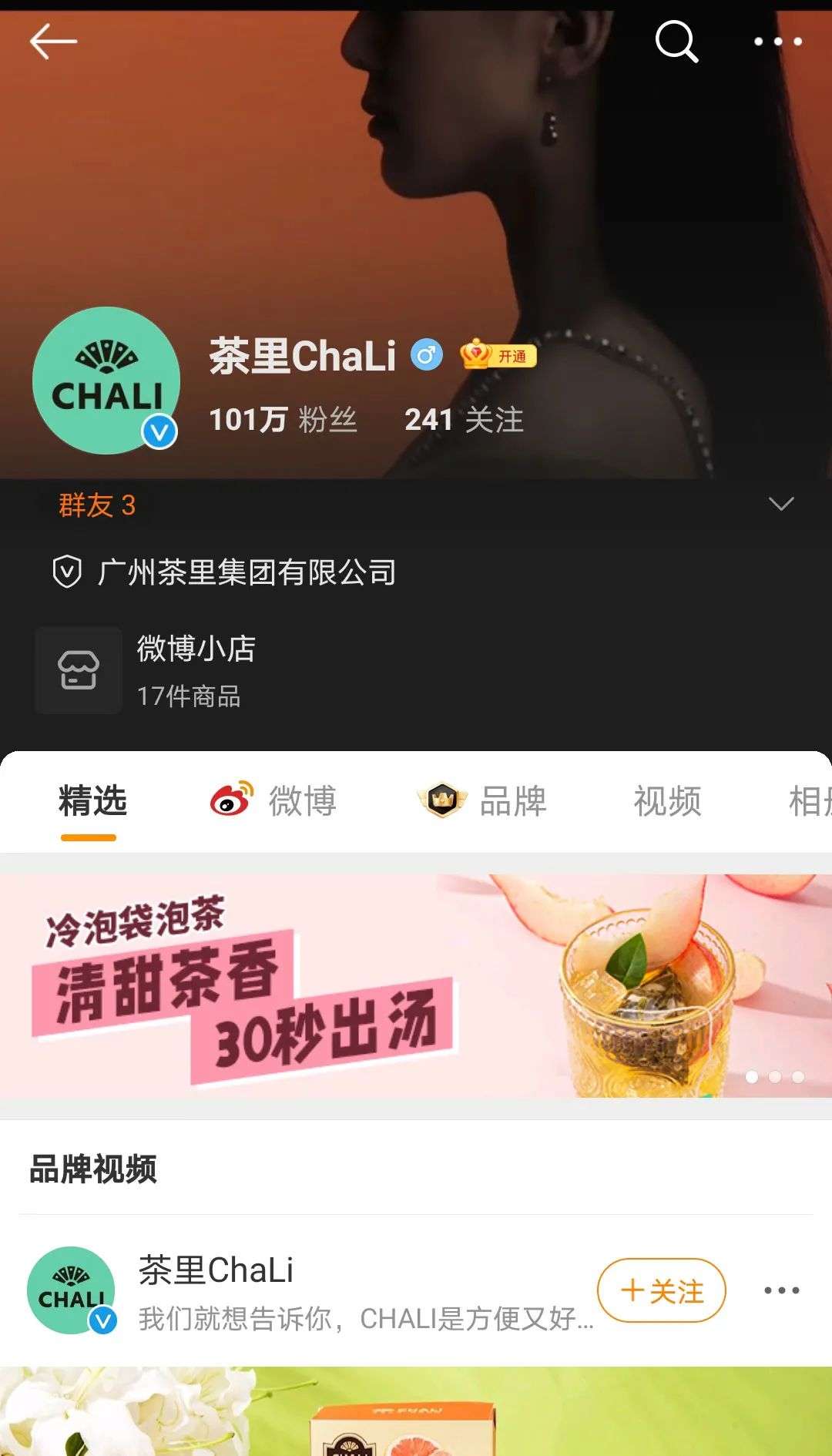832x1456 pixels.
Task: Open the 101万 粉丝 followers list
Action: 283,420
